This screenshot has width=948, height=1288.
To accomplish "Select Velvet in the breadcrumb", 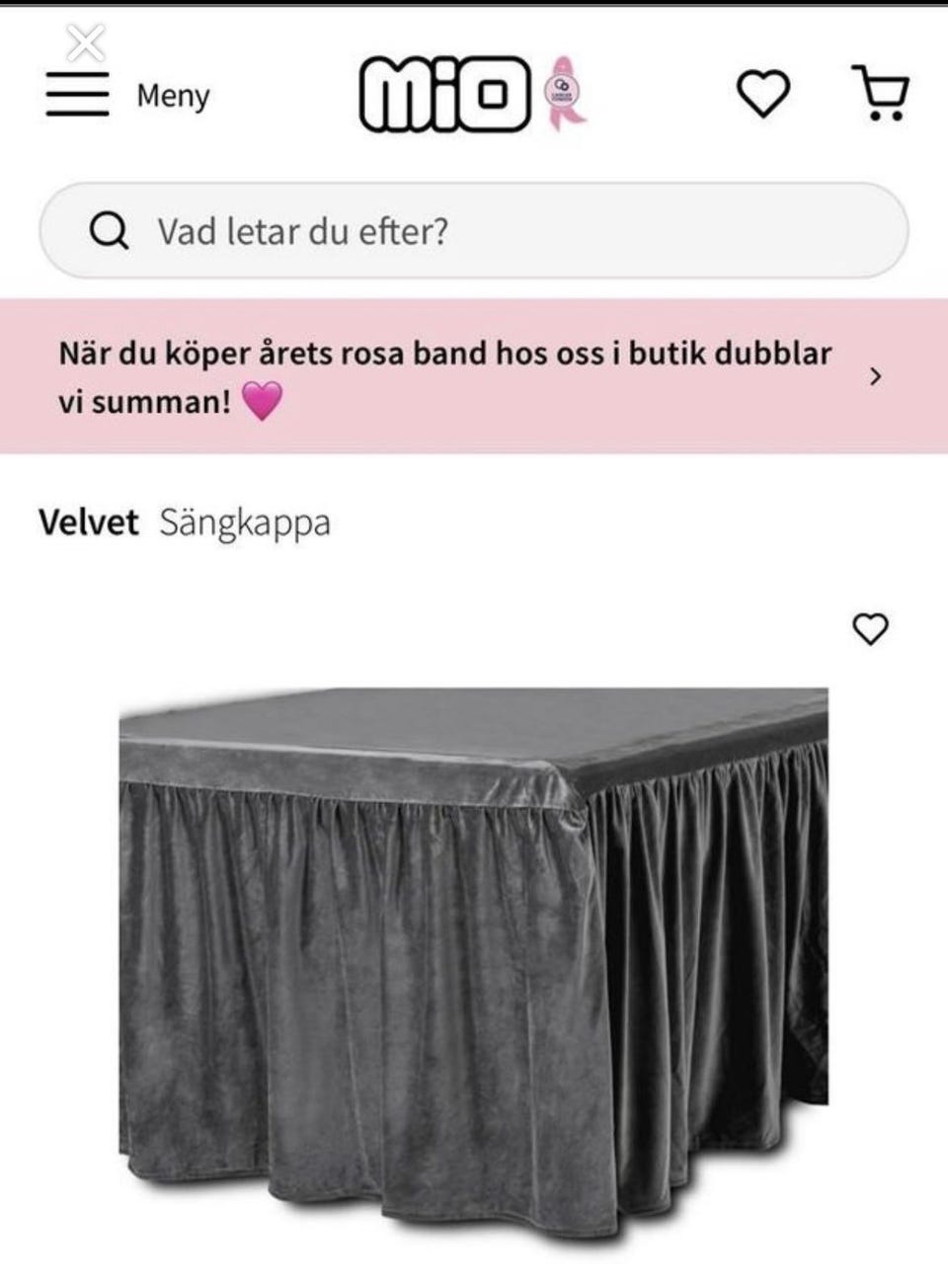I will point(87,524).
